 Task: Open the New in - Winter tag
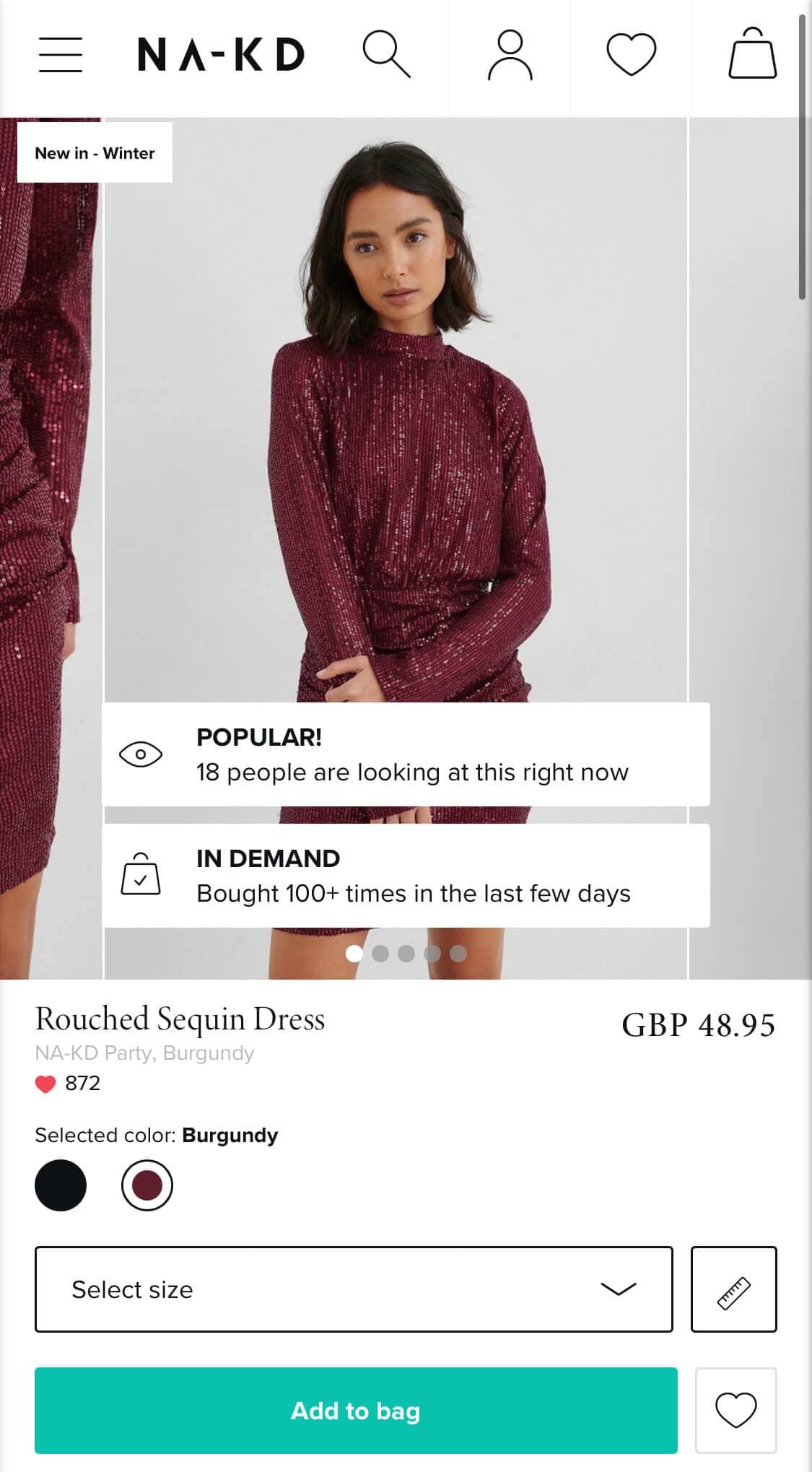[x=95, y=153]
